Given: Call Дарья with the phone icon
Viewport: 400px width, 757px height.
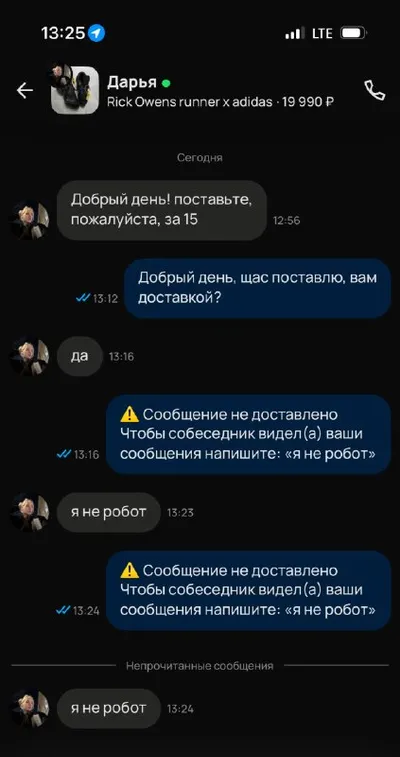Looking at the screenshot, I should [x=374, y=90].
